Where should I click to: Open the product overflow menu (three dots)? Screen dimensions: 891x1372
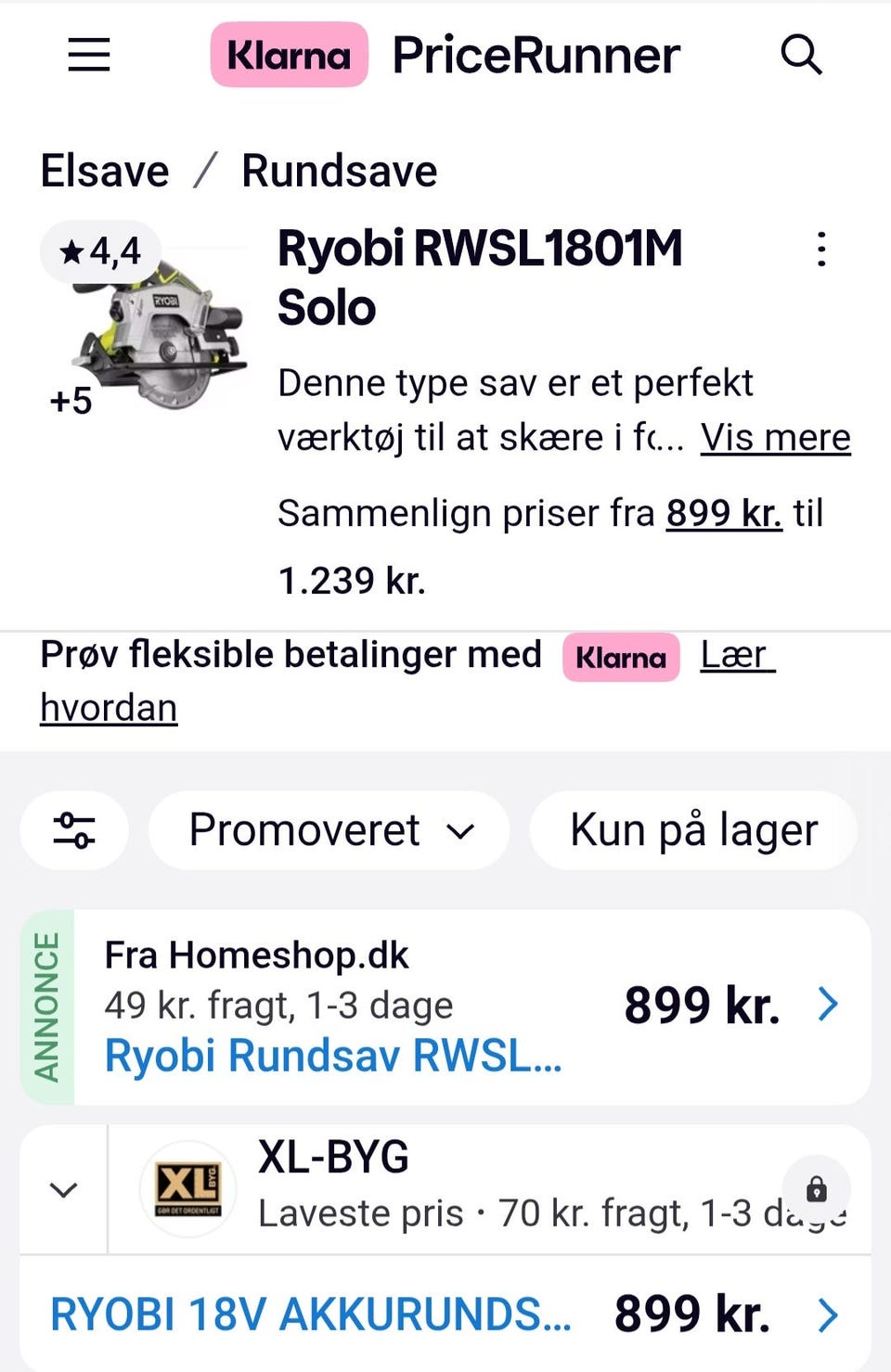click(x=821, y=249)
